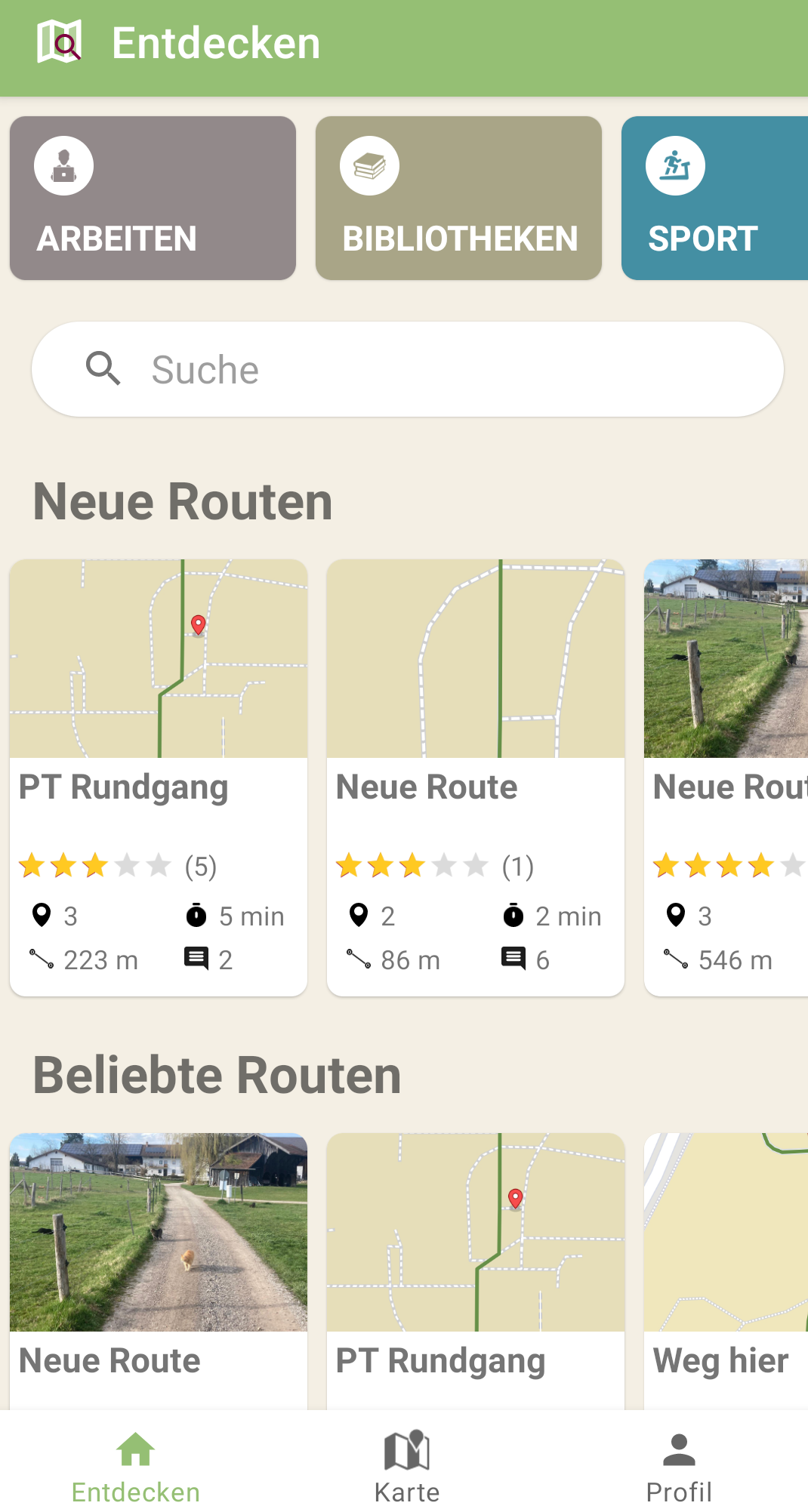
Task: Open PT Rundgang card under Beliebte Routen
Action: coord(476,1270)
